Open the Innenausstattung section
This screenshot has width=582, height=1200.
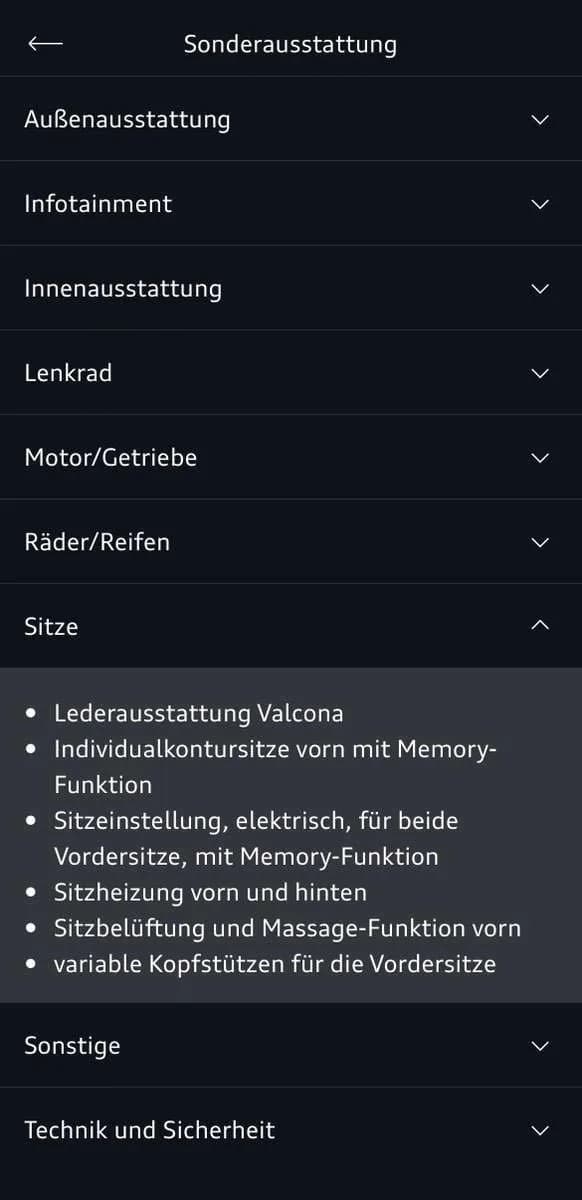click(291, 288)
